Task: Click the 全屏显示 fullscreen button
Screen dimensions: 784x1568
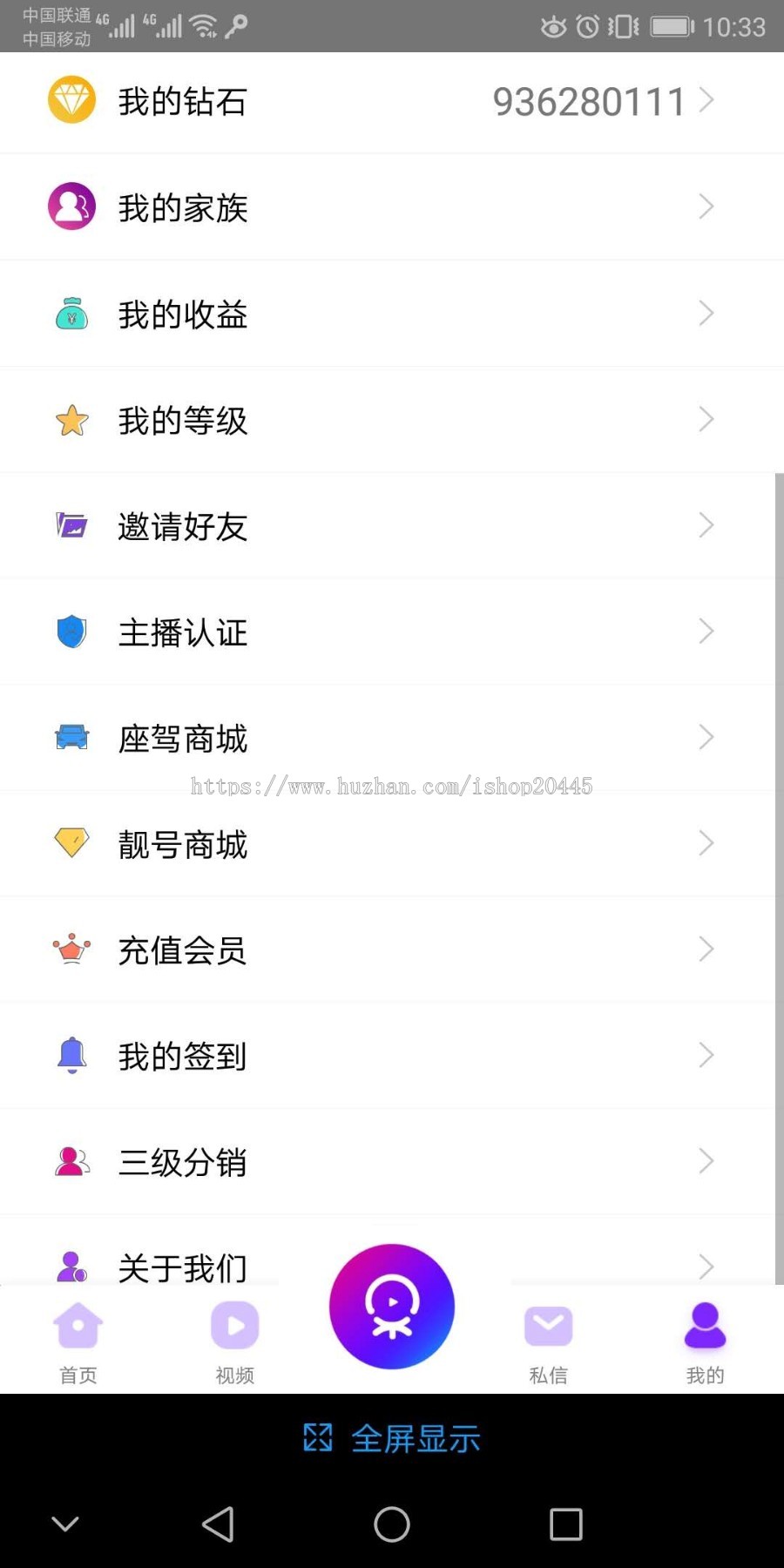Action: pyautogui.click(x=391, y=1438)
